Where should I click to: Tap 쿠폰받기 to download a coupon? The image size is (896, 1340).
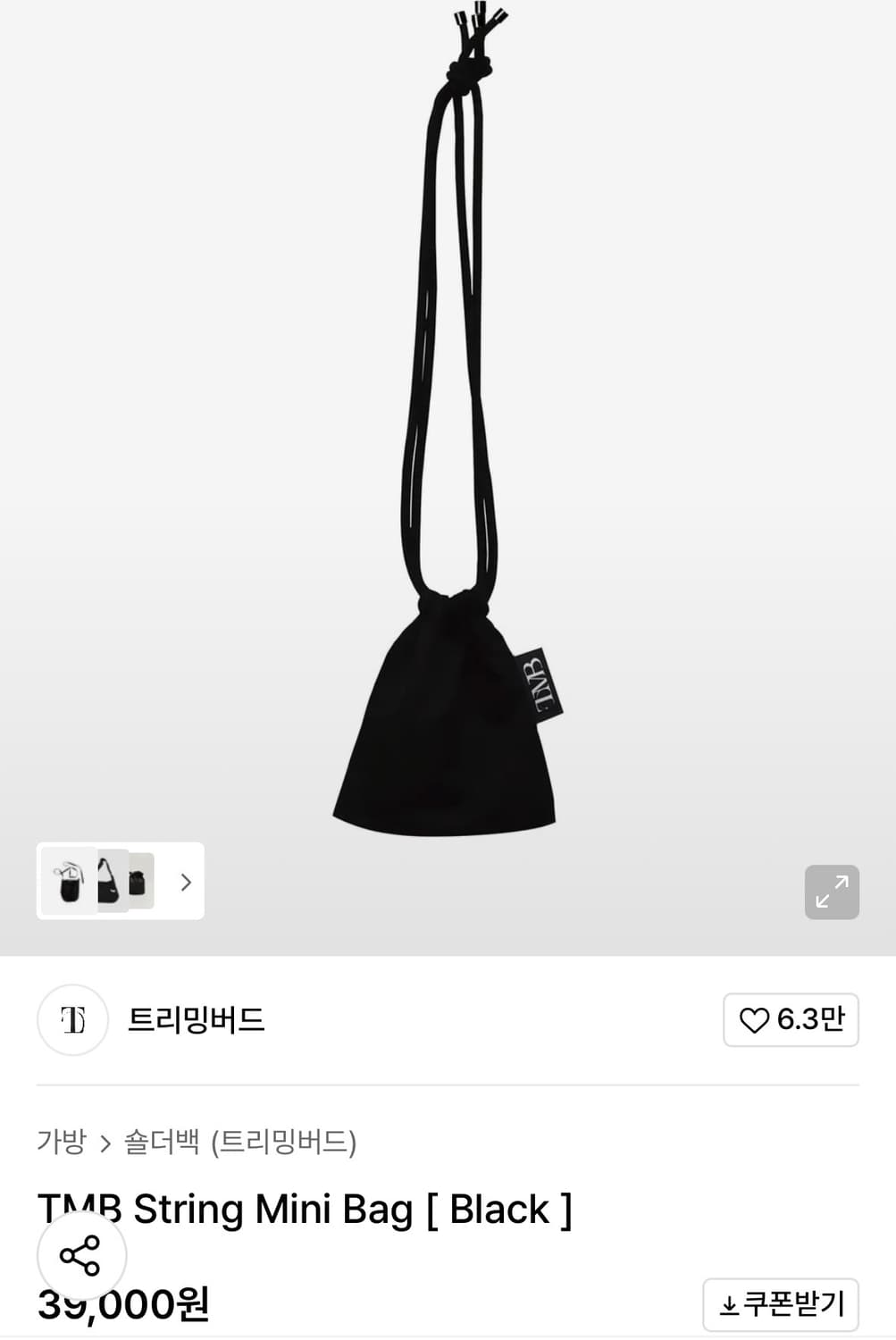tap(783, 1304)
